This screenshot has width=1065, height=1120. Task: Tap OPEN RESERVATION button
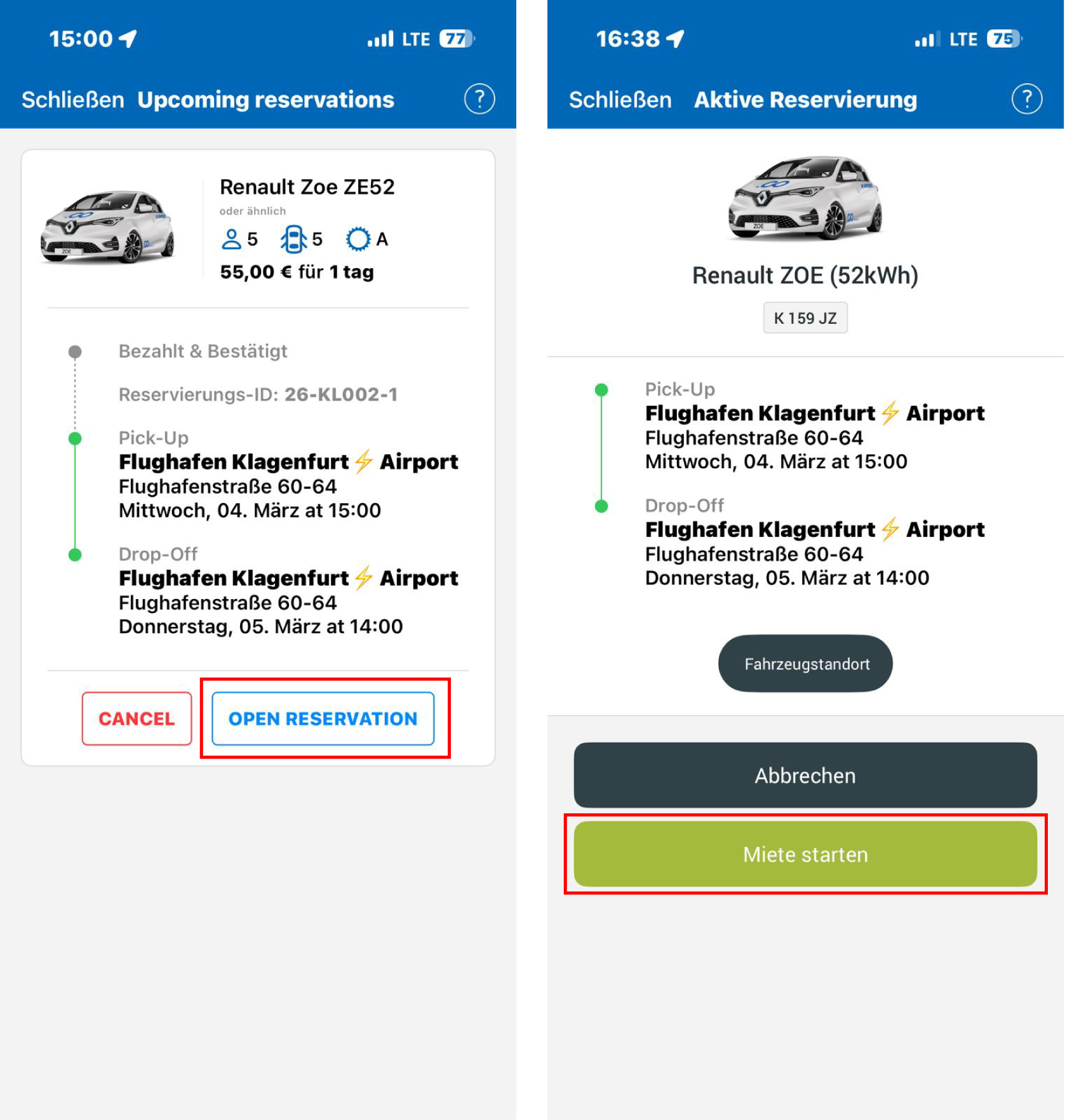click(323, 719)
